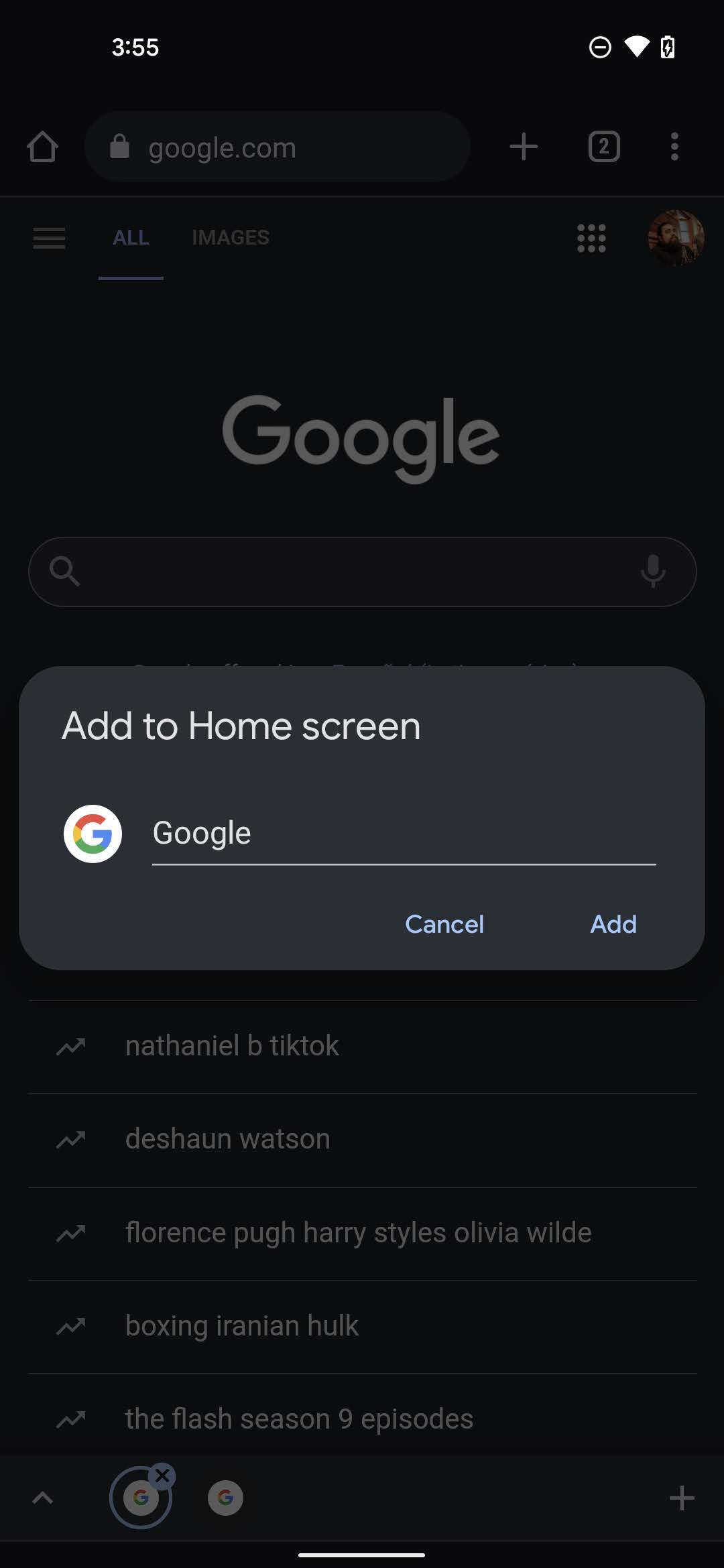Open the tab switcher showing 2 tabs
Viewport: 724px width, 1568px height.
click(x=604, y=147)
